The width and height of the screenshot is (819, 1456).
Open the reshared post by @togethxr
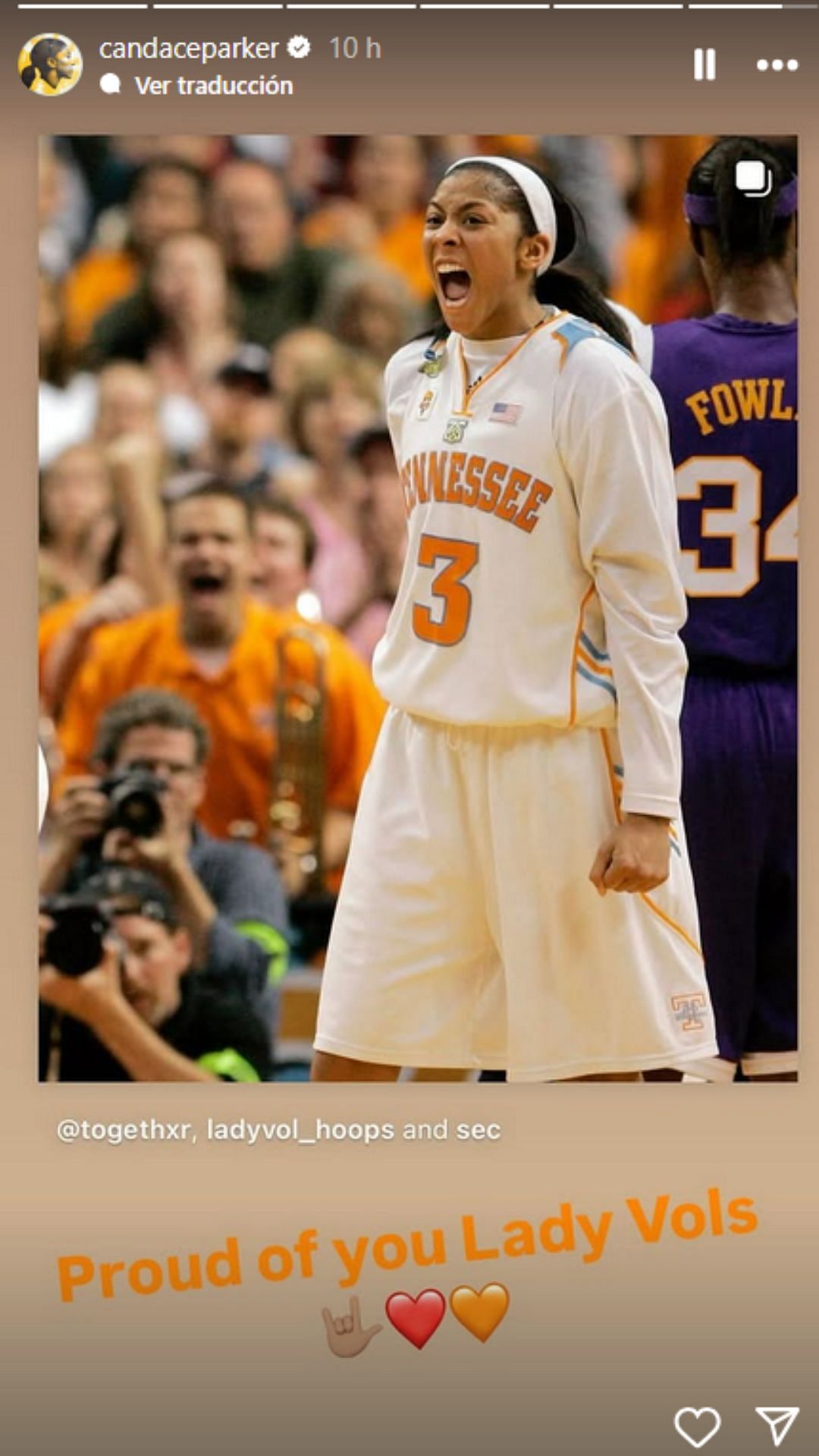(417, 607)
